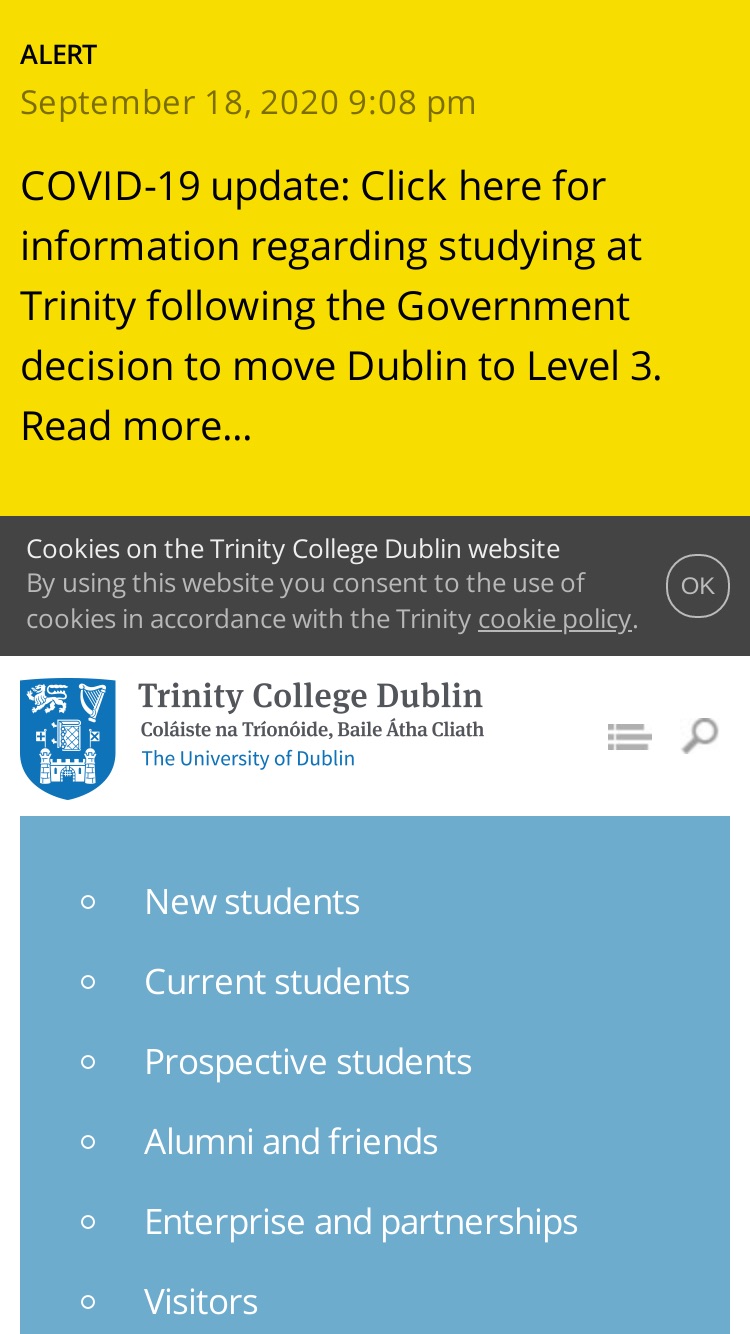The image size is (750, 1334).
Task: Visit Alumni and friends section
Action: coord(291,1142)
